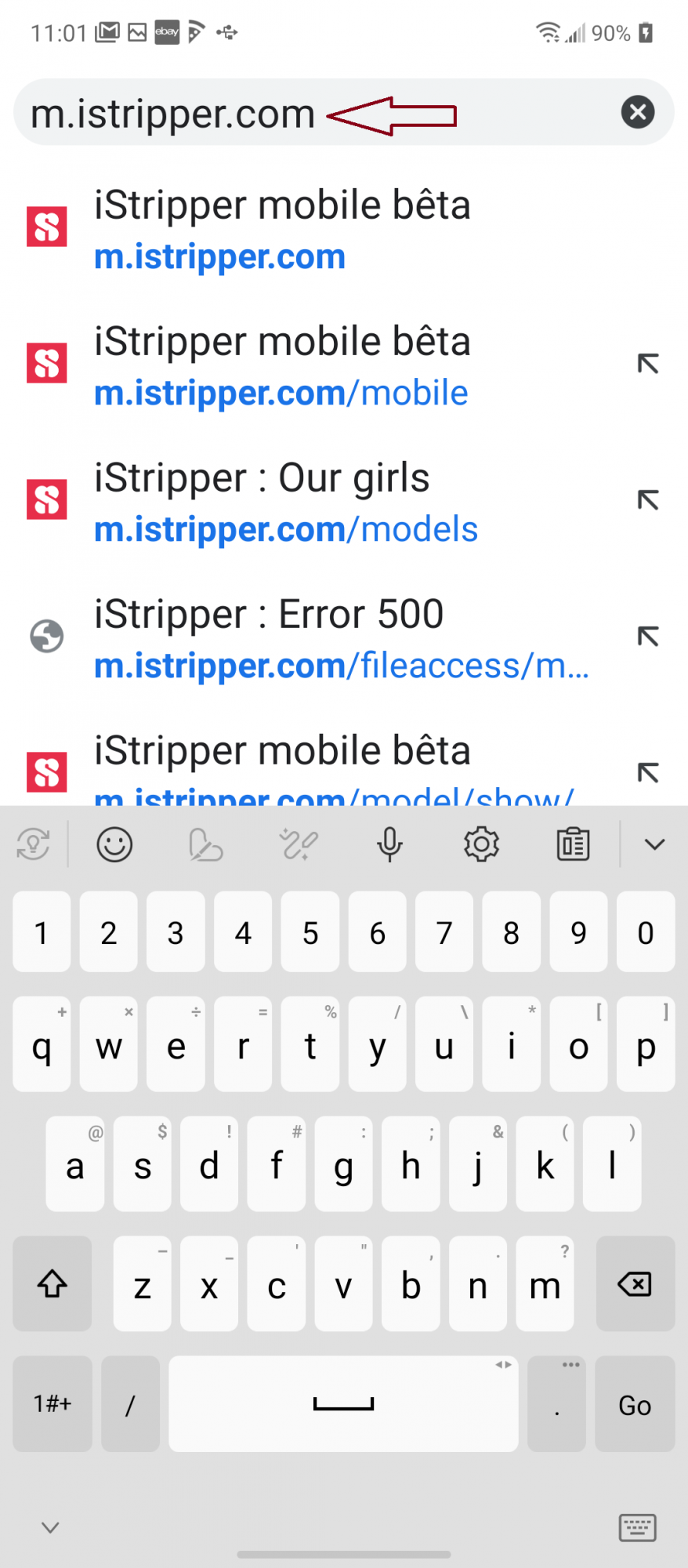Tap the address bar field

tap(313, 112)
